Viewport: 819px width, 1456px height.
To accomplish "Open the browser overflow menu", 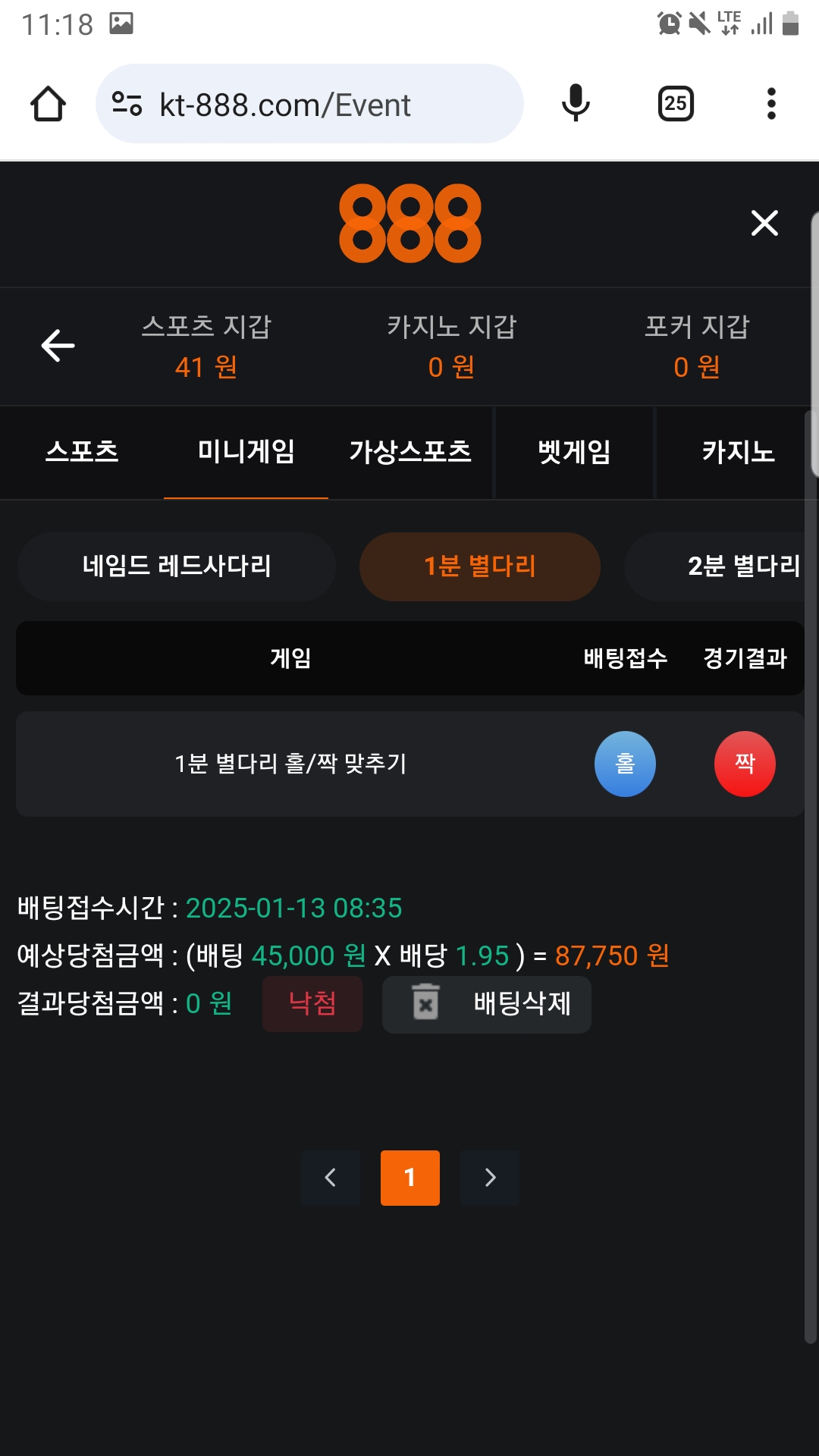I will tap(771, 104).
